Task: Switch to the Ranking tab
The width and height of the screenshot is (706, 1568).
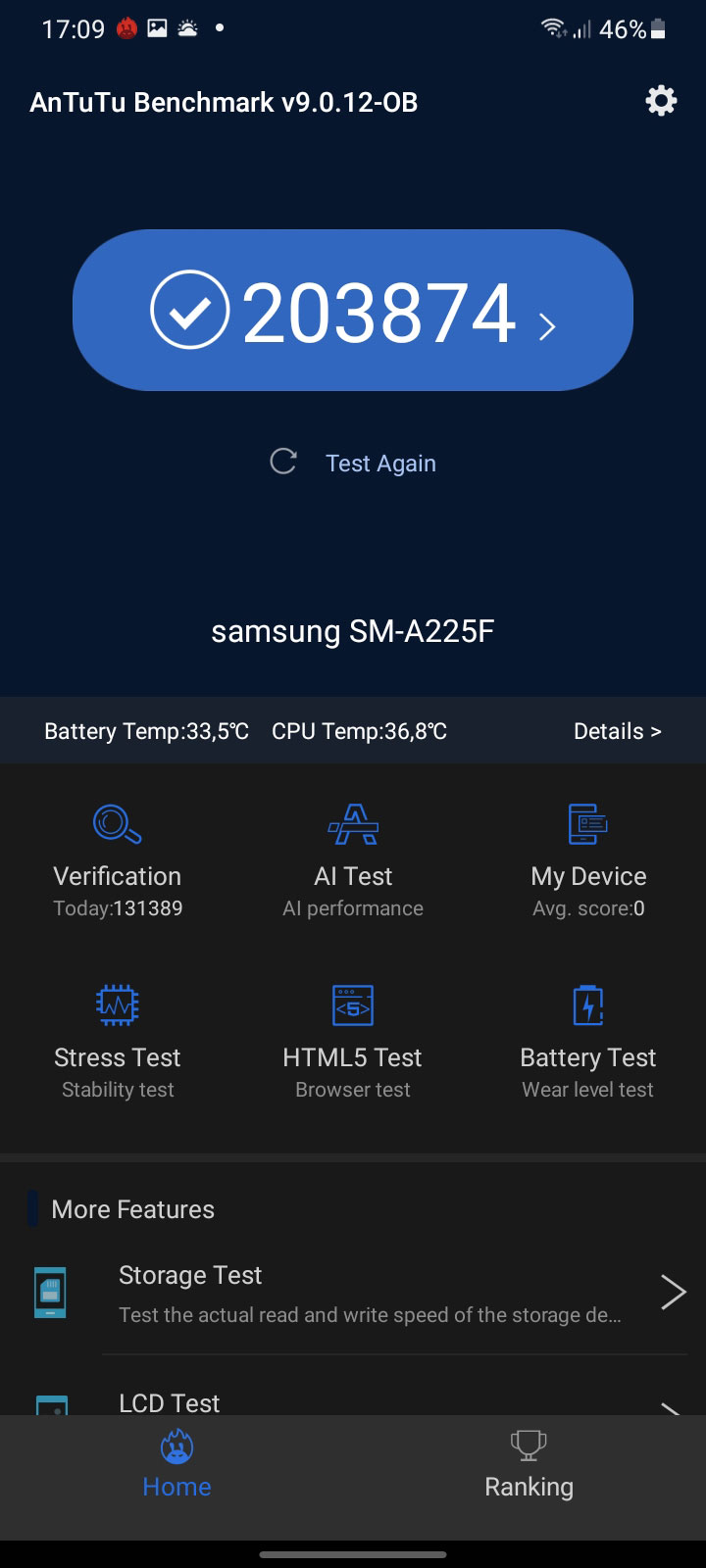Action: tap(529, 1465)
